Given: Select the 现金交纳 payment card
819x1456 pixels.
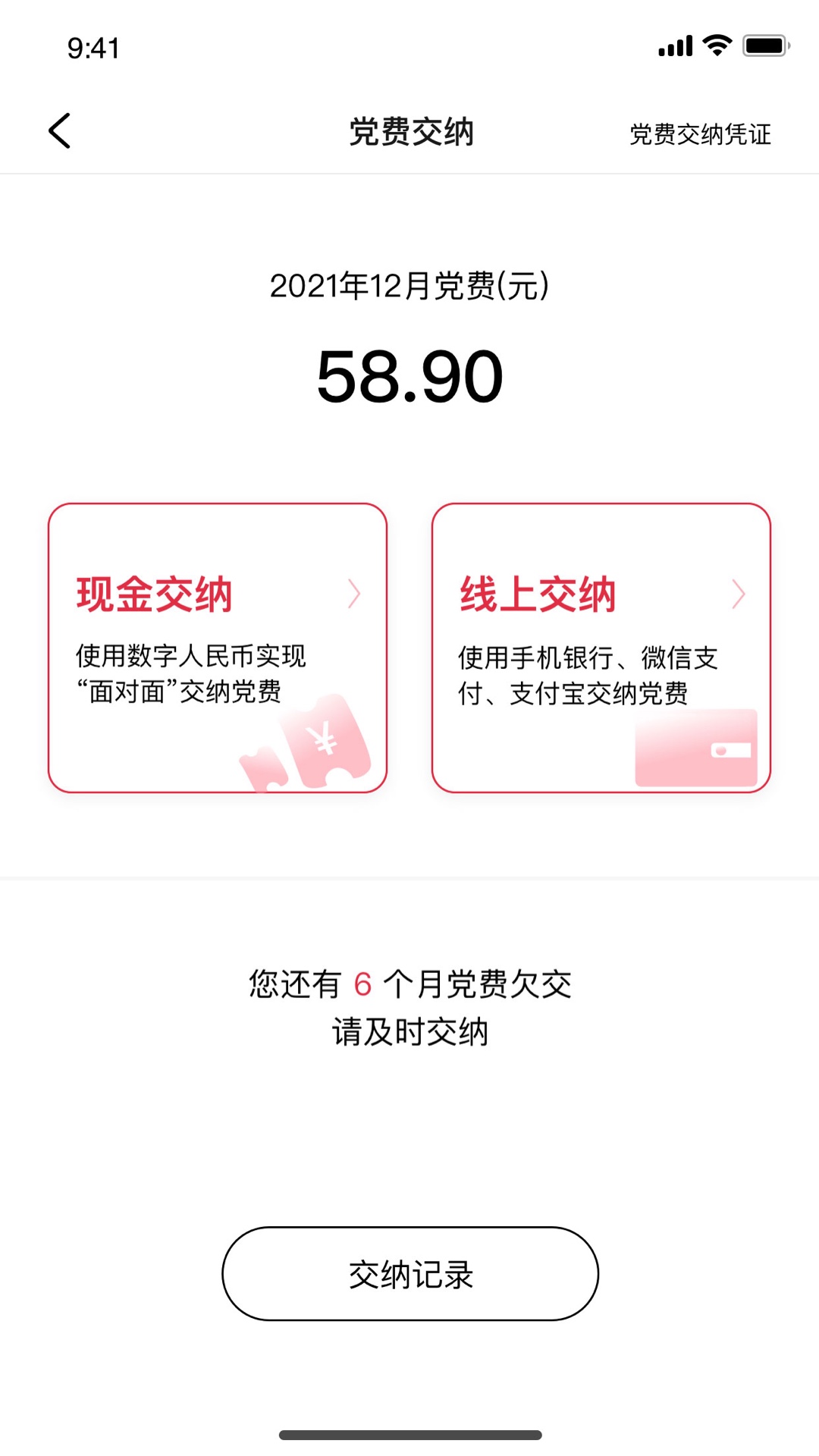Looking at the screenshot, I should tap(218, 648).
